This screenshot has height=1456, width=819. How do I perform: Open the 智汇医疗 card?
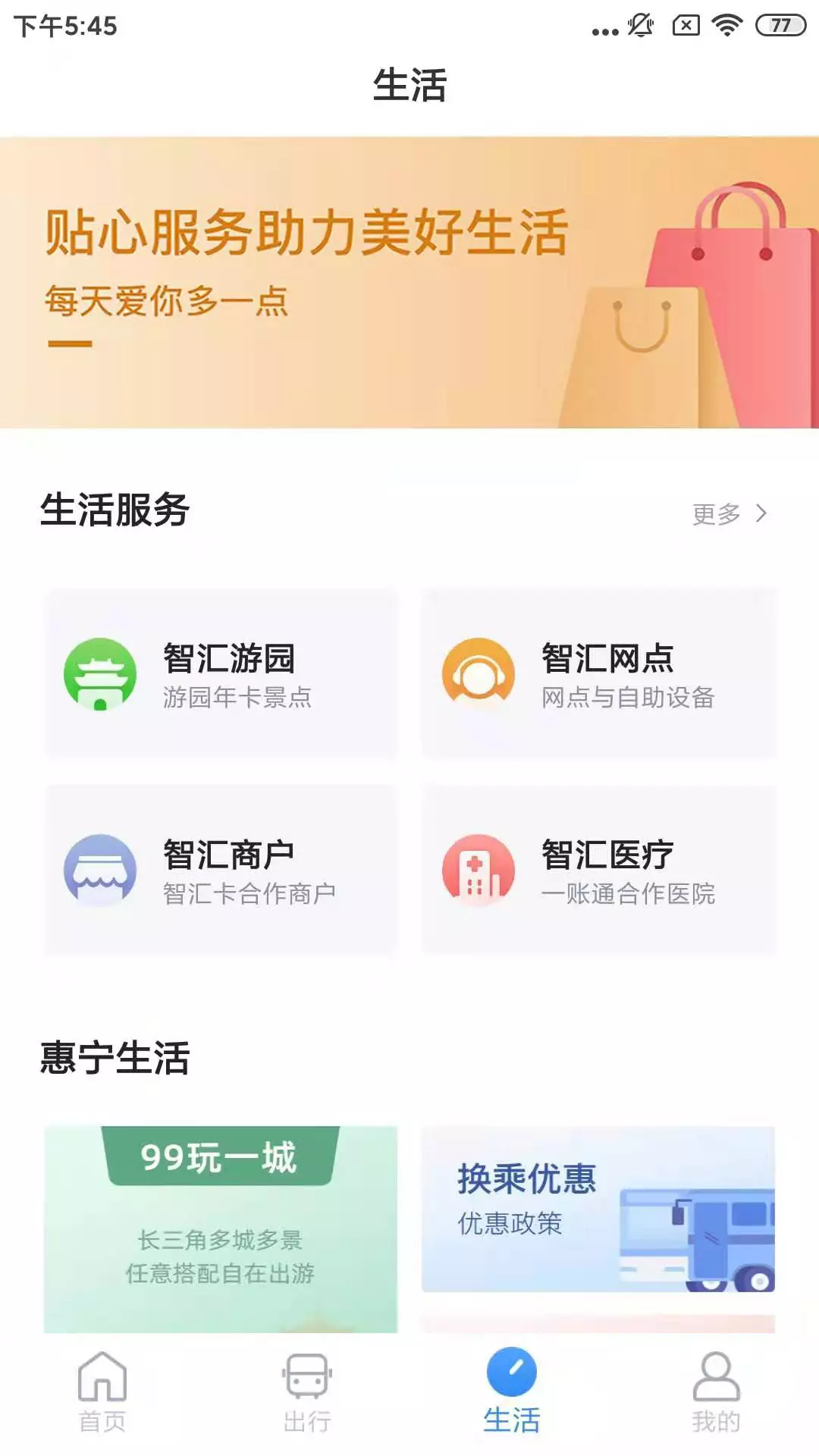point(599,870)
